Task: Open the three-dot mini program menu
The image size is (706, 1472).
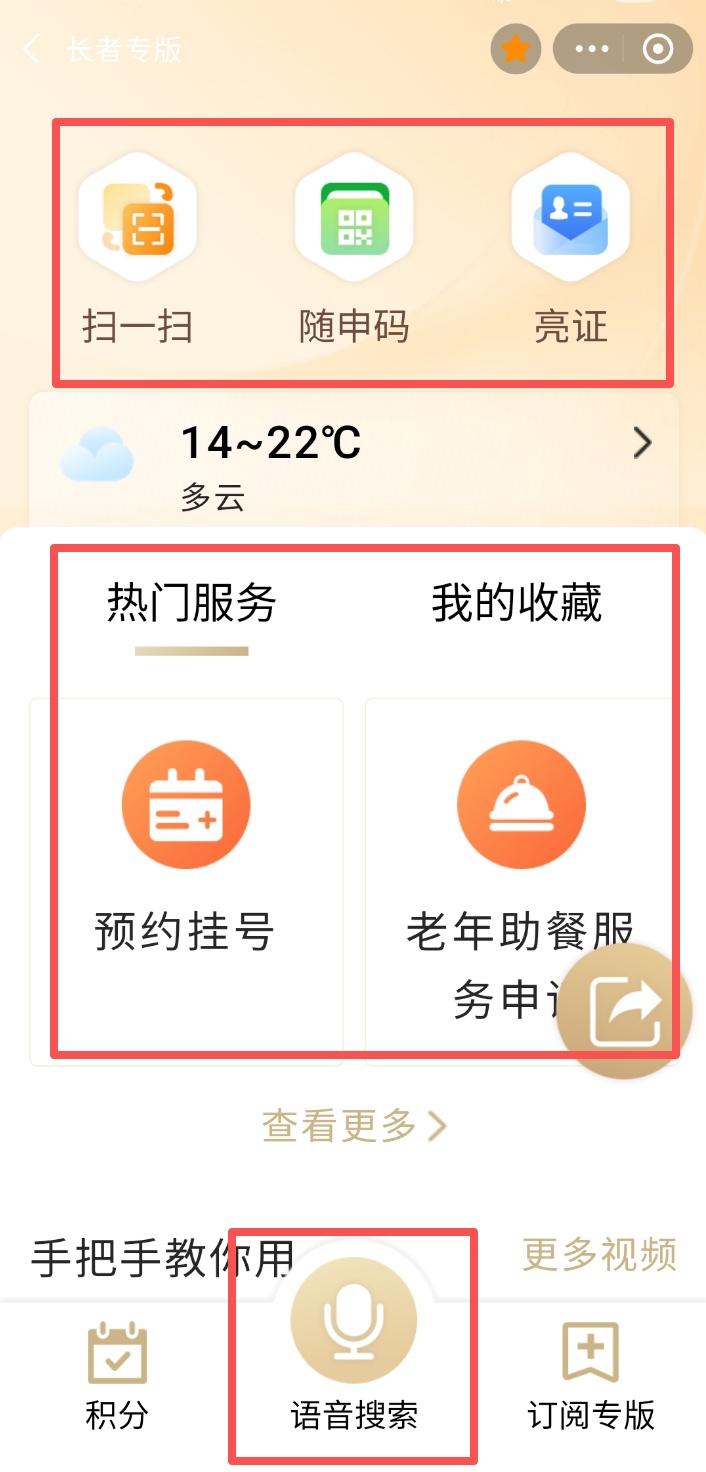Action: coord(592,49)
